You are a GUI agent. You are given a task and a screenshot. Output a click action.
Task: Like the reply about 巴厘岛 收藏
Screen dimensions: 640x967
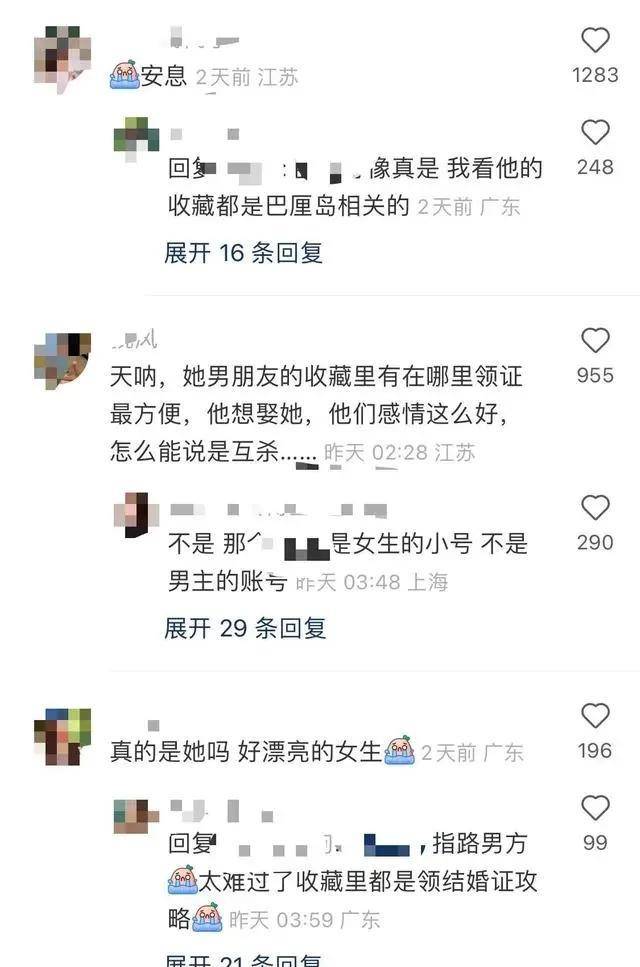[x=595, y=132]
